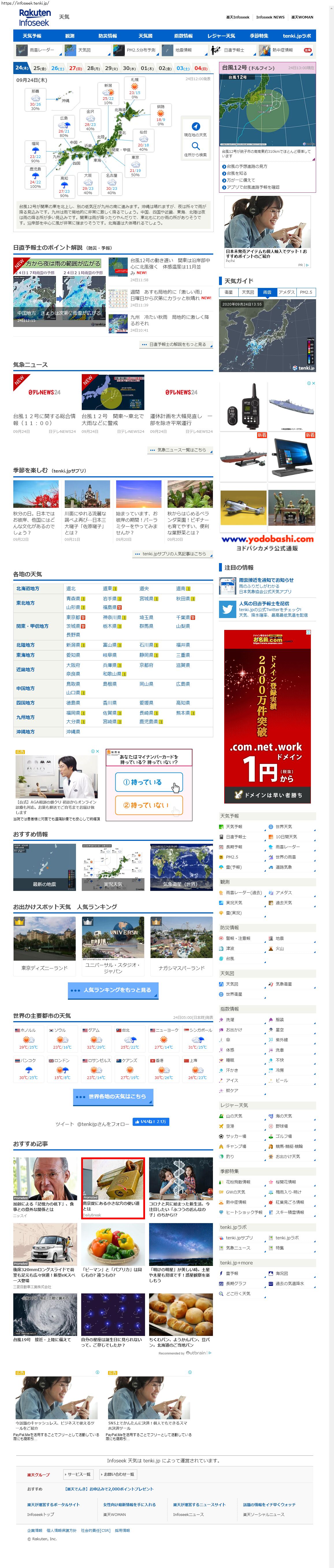
Task: Open the 東京都 prefecture weather link
Action: 72,617
